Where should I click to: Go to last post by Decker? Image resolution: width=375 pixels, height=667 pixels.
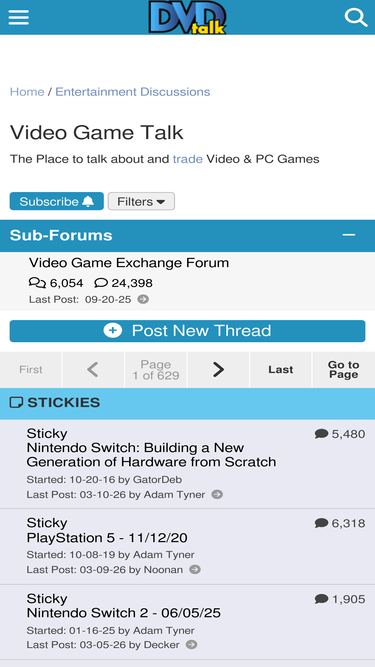point(191,645)
